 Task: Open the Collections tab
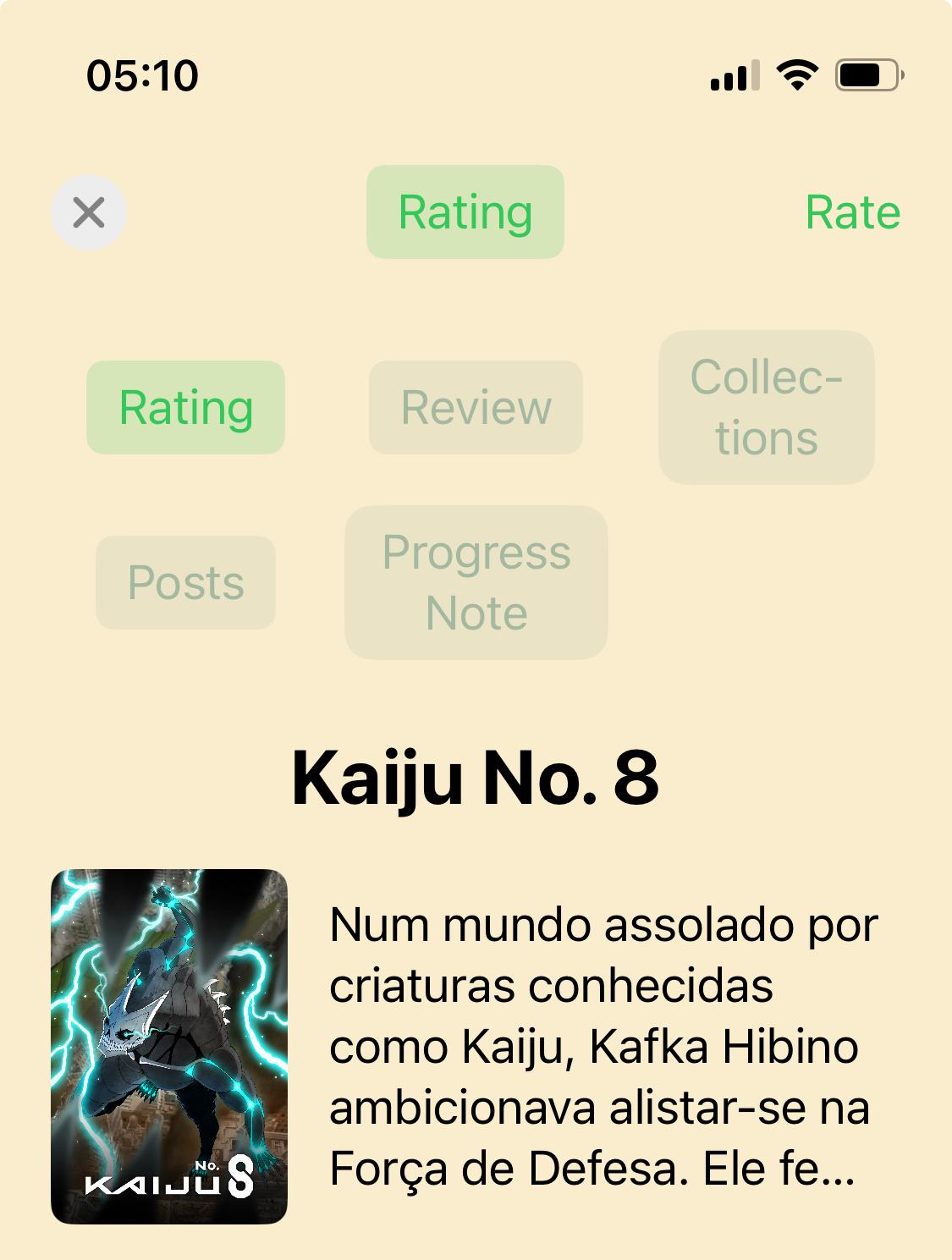point(766,407)
